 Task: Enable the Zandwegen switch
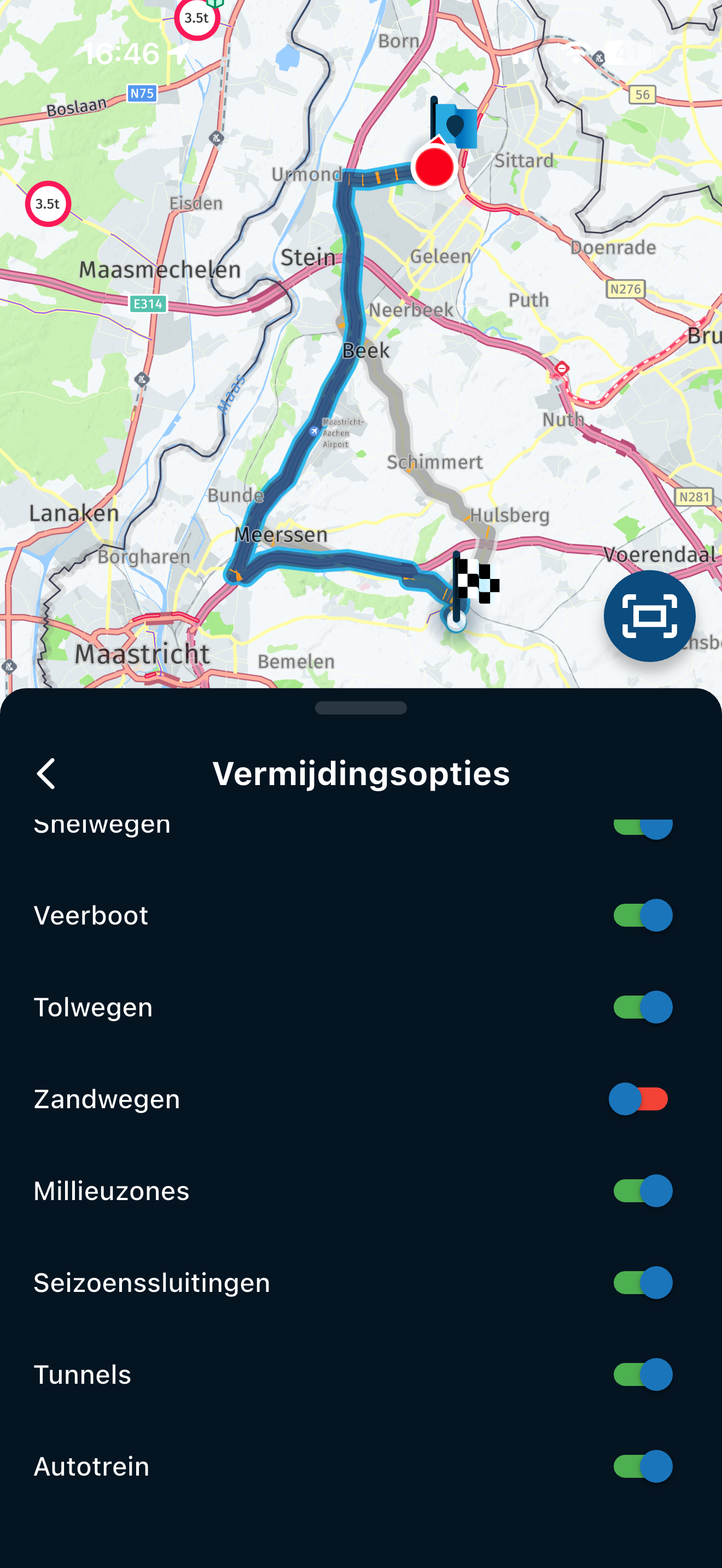click(x=639, y=1099)
